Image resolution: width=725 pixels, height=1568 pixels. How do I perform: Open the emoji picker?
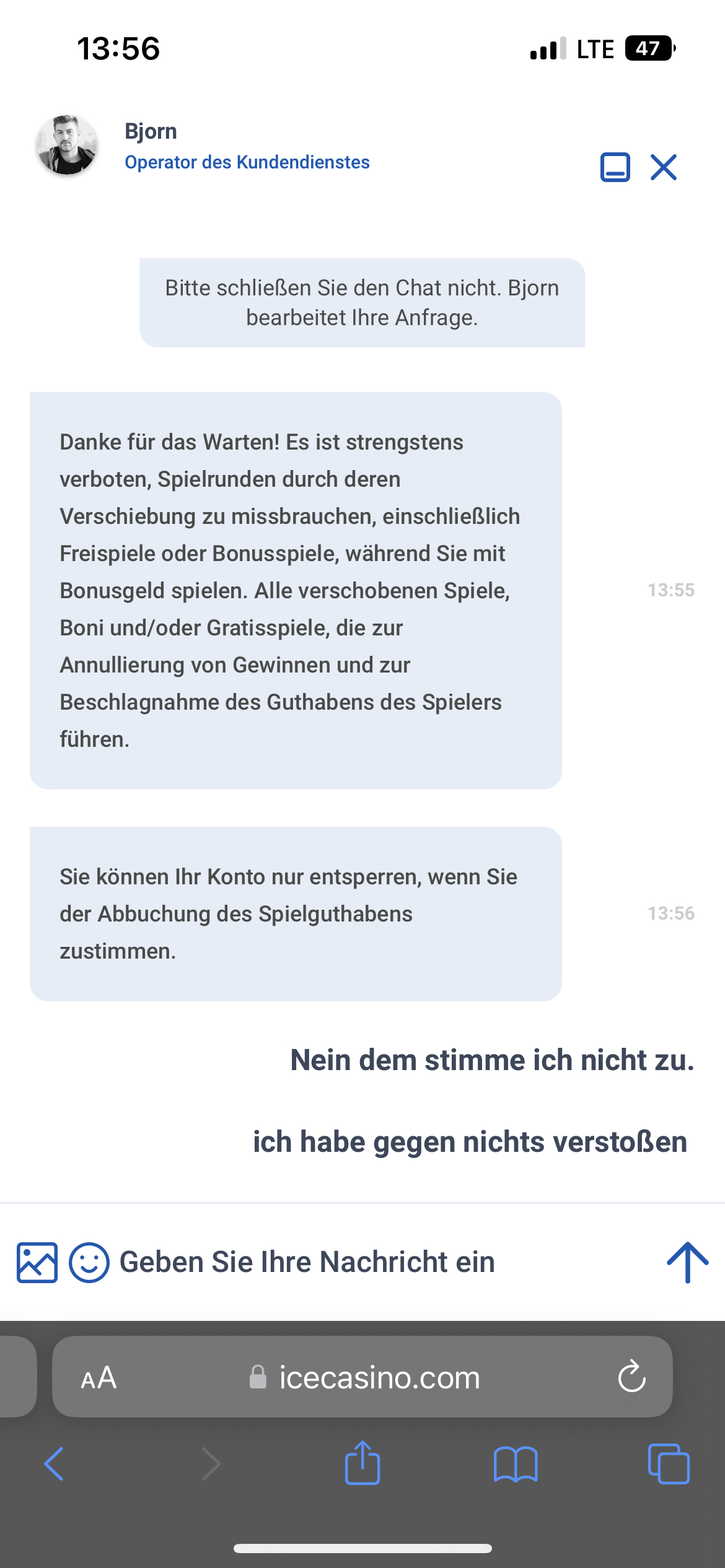tap(89, 1262)
